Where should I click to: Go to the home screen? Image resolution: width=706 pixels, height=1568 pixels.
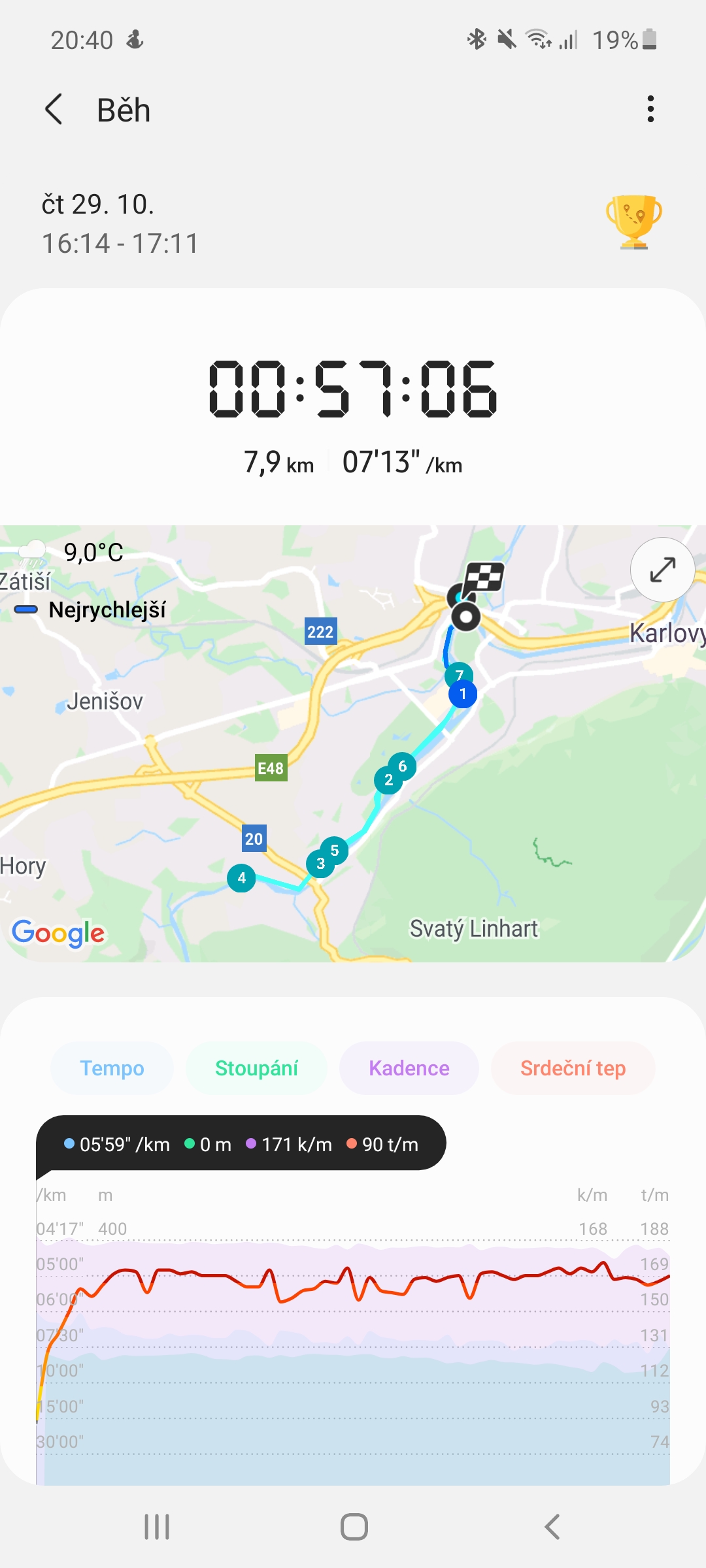pos(354,1527)
